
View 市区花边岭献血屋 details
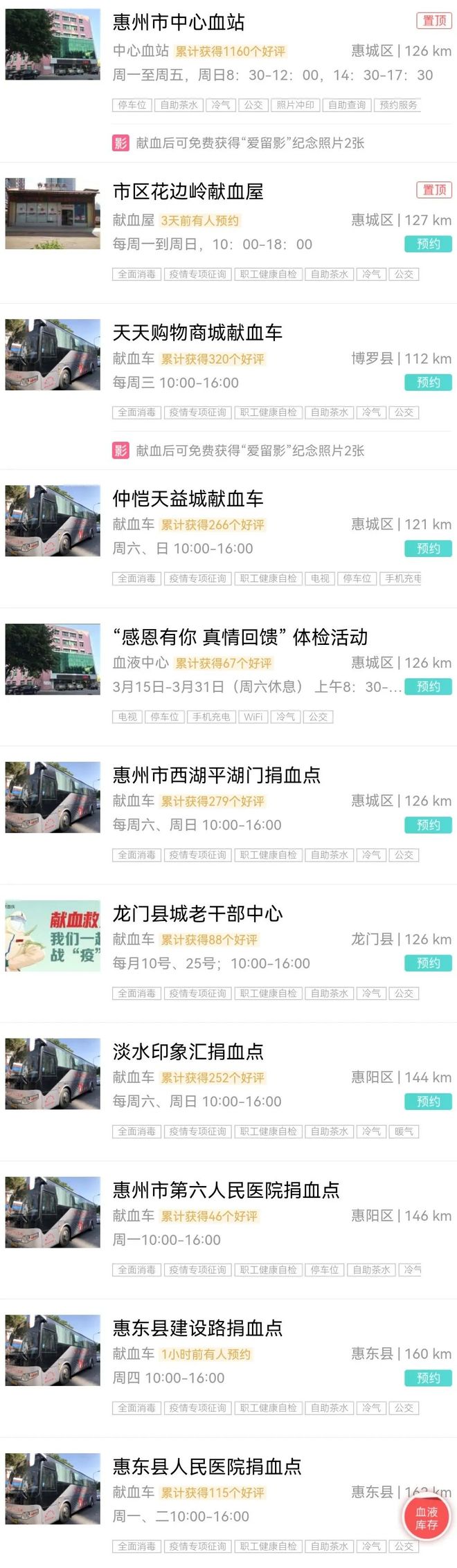tap(188, 192)
